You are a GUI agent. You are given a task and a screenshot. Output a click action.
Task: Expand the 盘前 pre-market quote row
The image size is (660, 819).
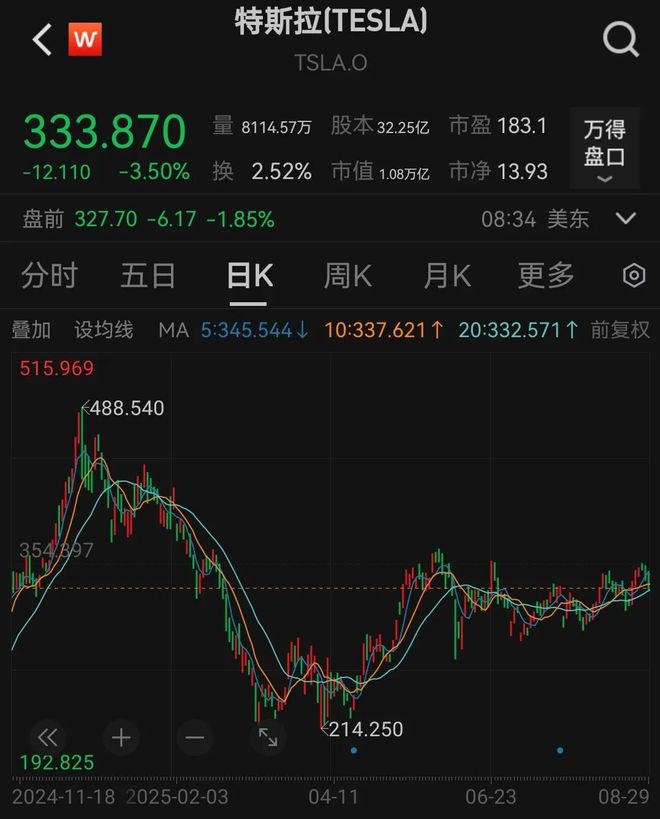click(x=626, y=218)
